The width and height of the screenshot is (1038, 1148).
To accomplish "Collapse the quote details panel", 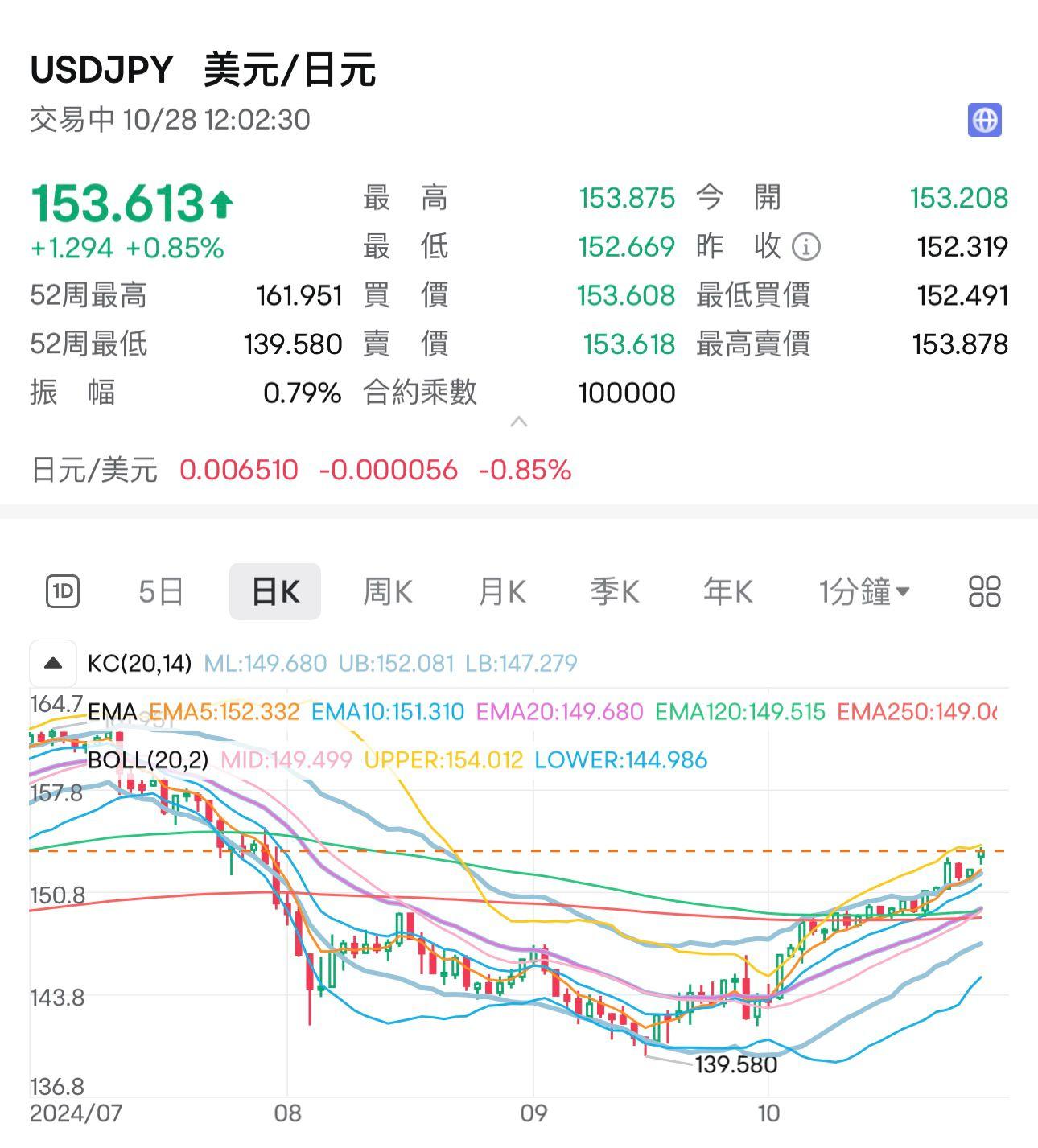I will click(519, 422).
